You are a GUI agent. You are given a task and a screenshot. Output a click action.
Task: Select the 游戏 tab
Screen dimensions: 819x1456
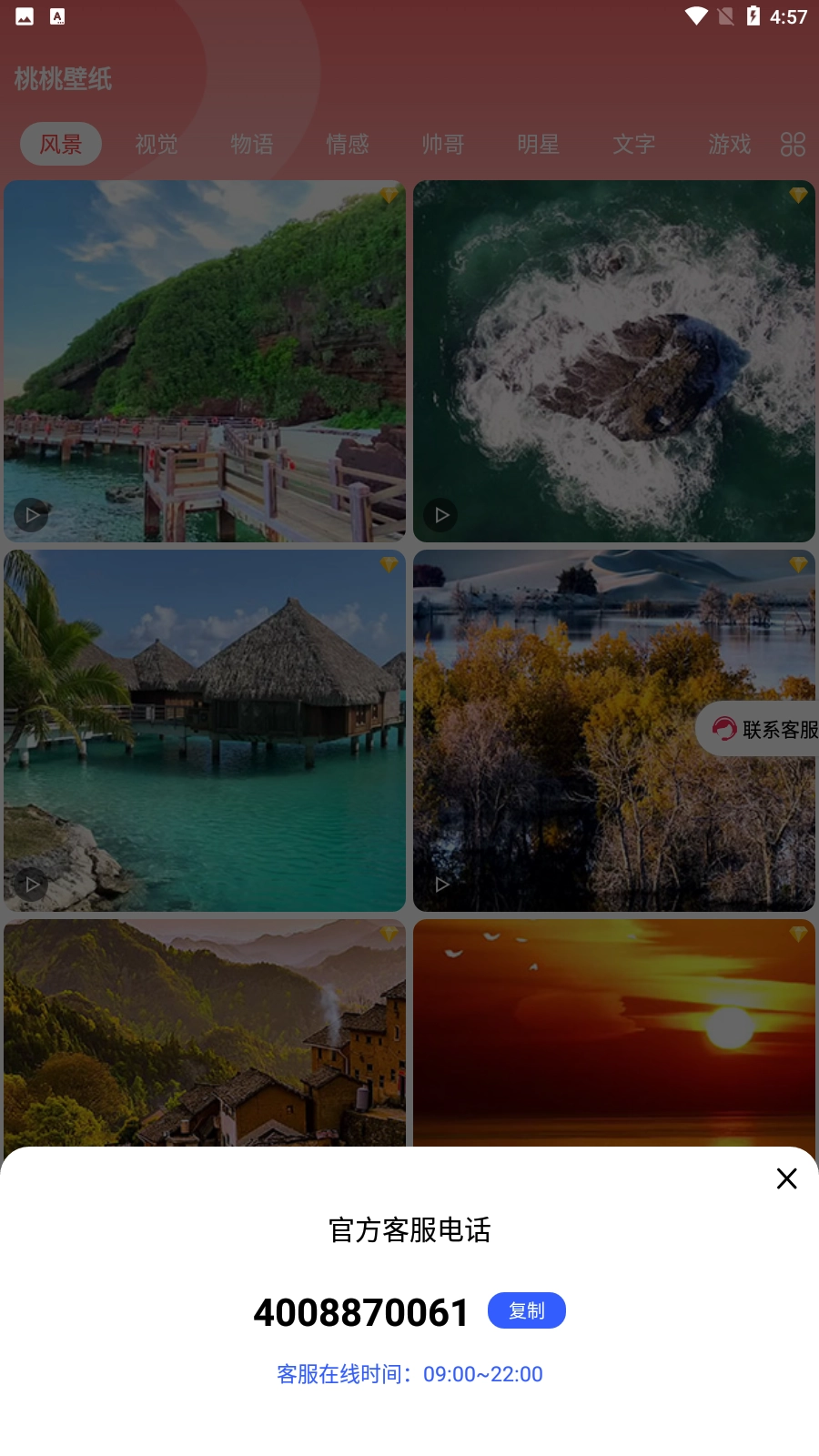click(x=730, y=144)
